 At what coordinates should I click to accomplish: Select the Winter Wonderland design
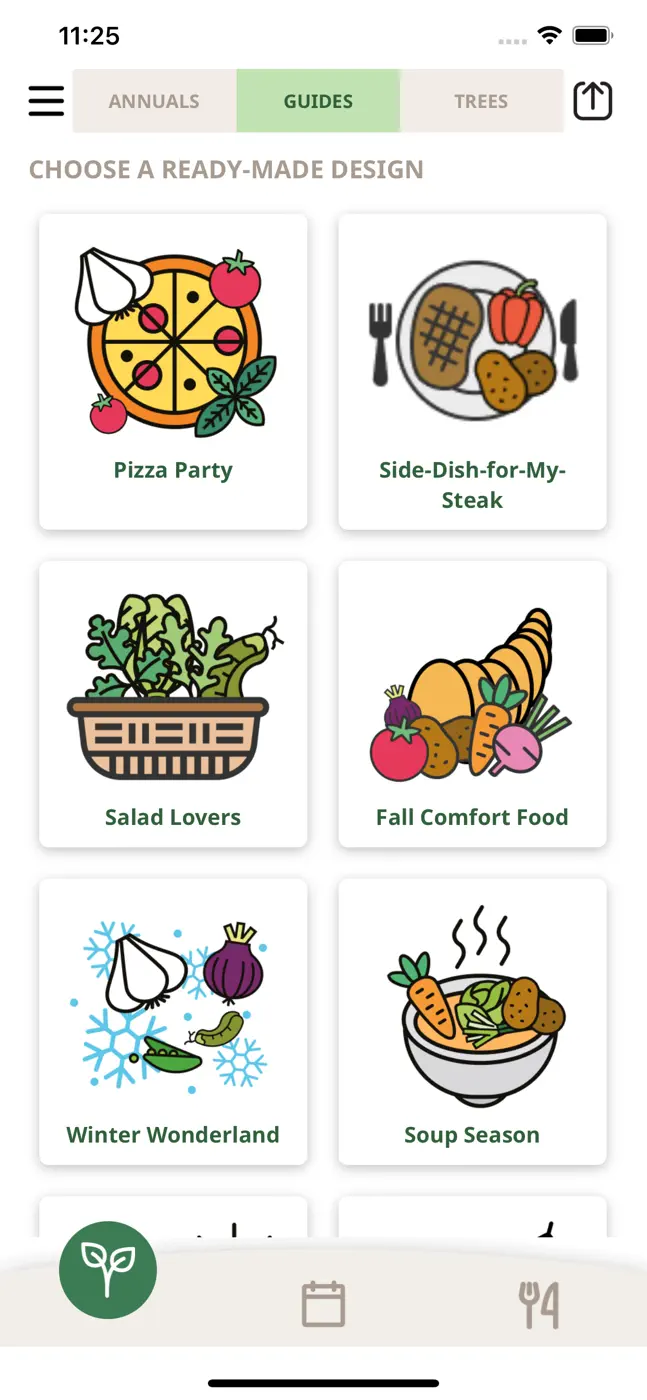pos(173,1022)
